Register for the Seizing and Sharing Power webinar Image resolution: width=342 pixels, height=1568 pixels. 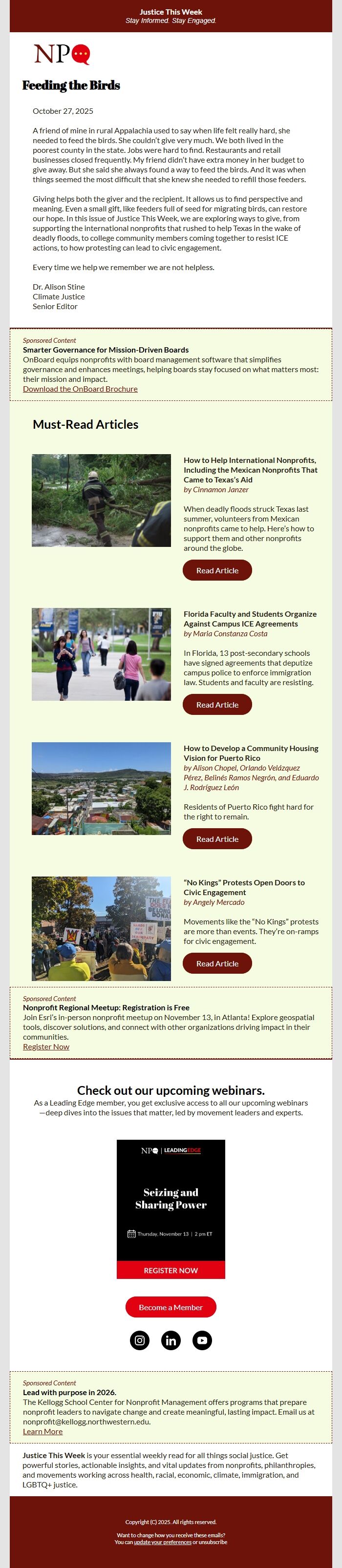coord(171,1270)
